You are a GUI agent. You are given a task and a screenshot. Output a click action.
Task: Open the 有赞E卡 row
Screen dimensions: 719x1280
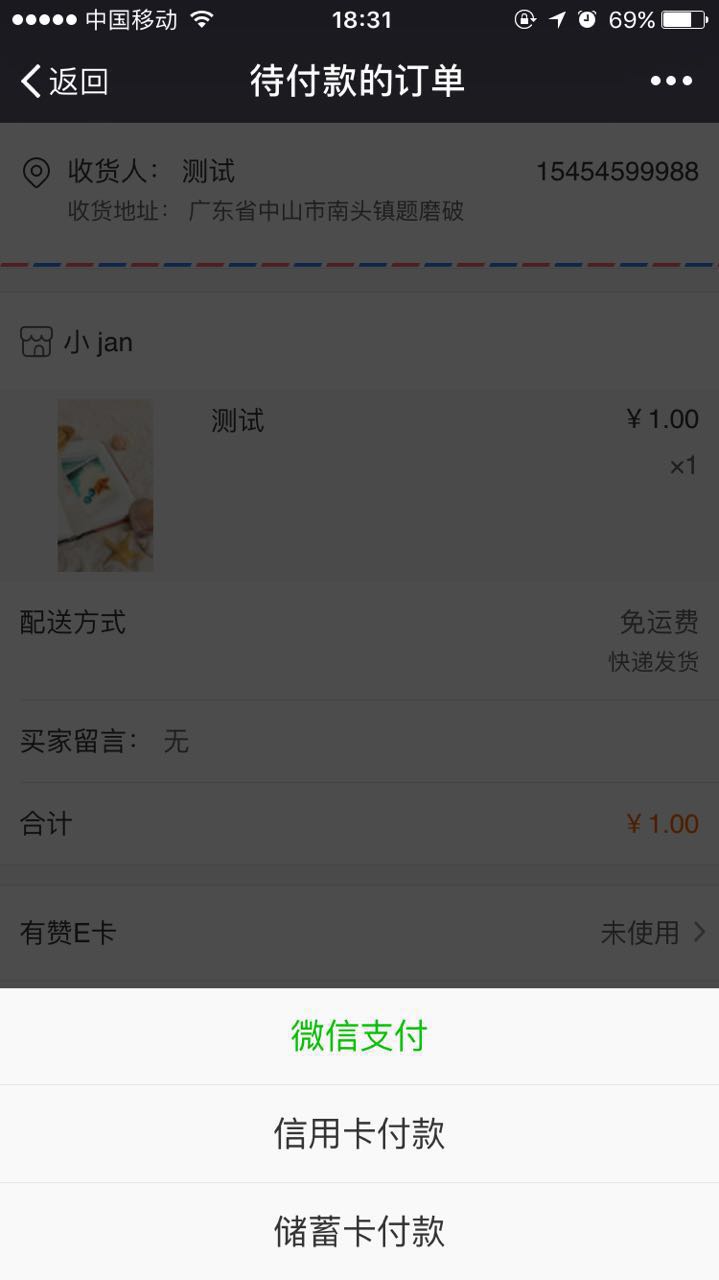(359, 933)
